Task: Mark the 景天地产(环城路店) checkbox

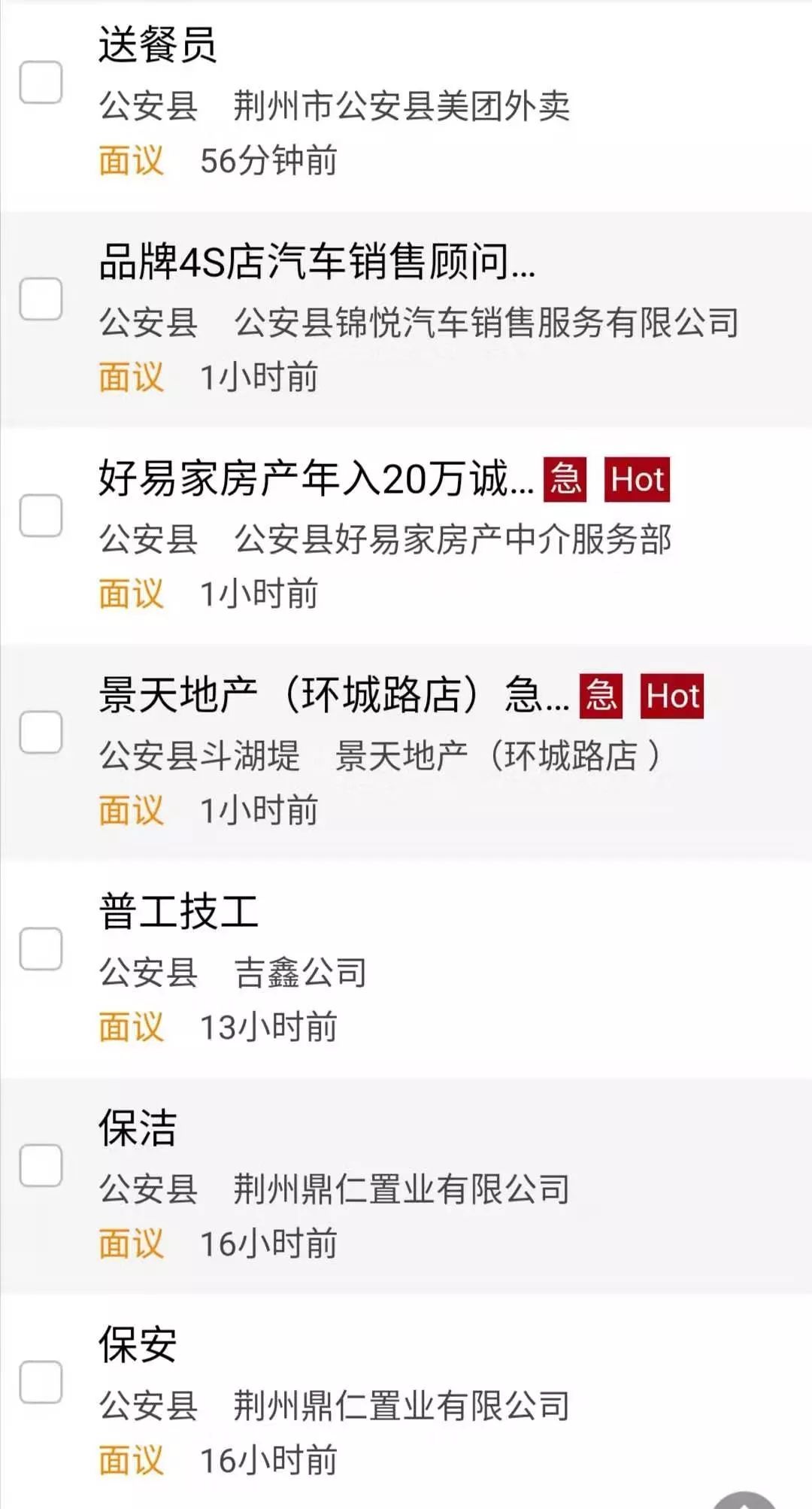Action: click(x=41, y=732)
